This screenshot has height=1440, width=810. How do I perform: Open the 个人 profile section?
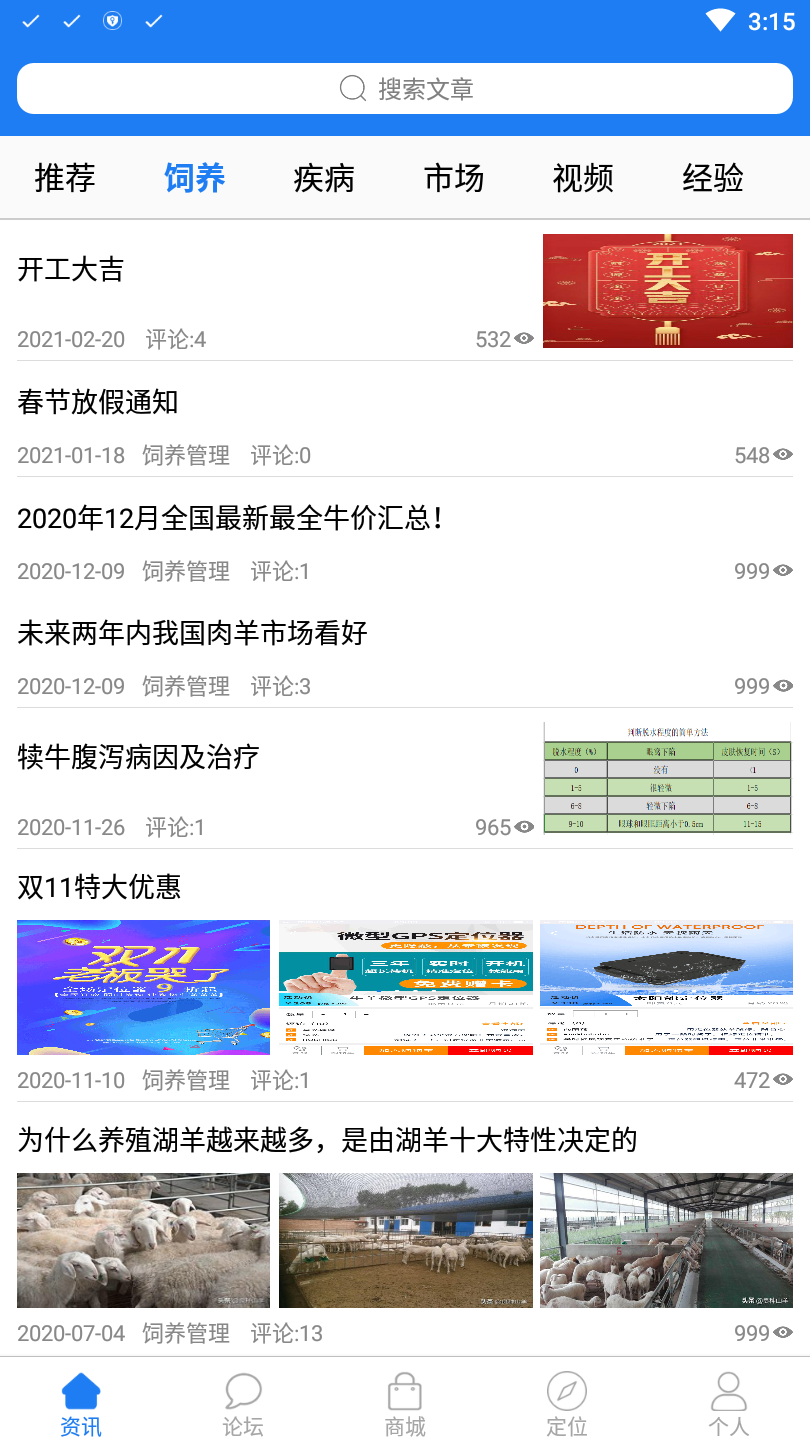click(x=728, y=1400)
